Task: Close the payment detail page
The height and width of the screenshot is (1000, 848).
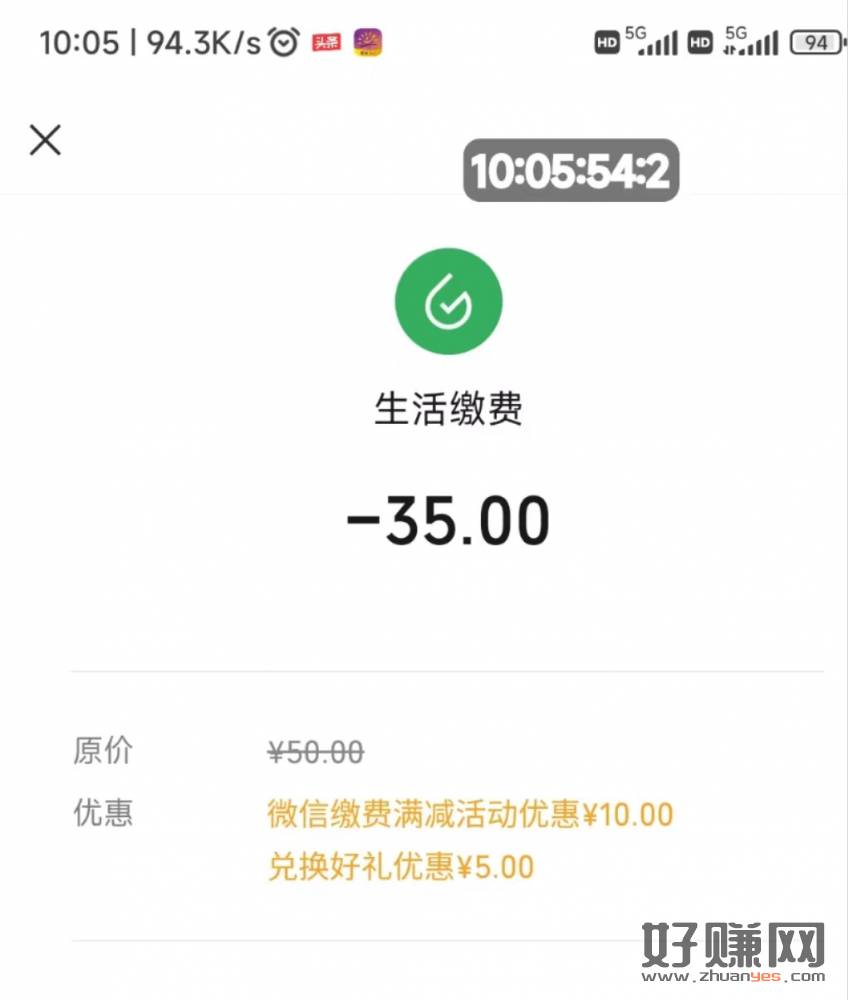Action: tap(45, 140)
